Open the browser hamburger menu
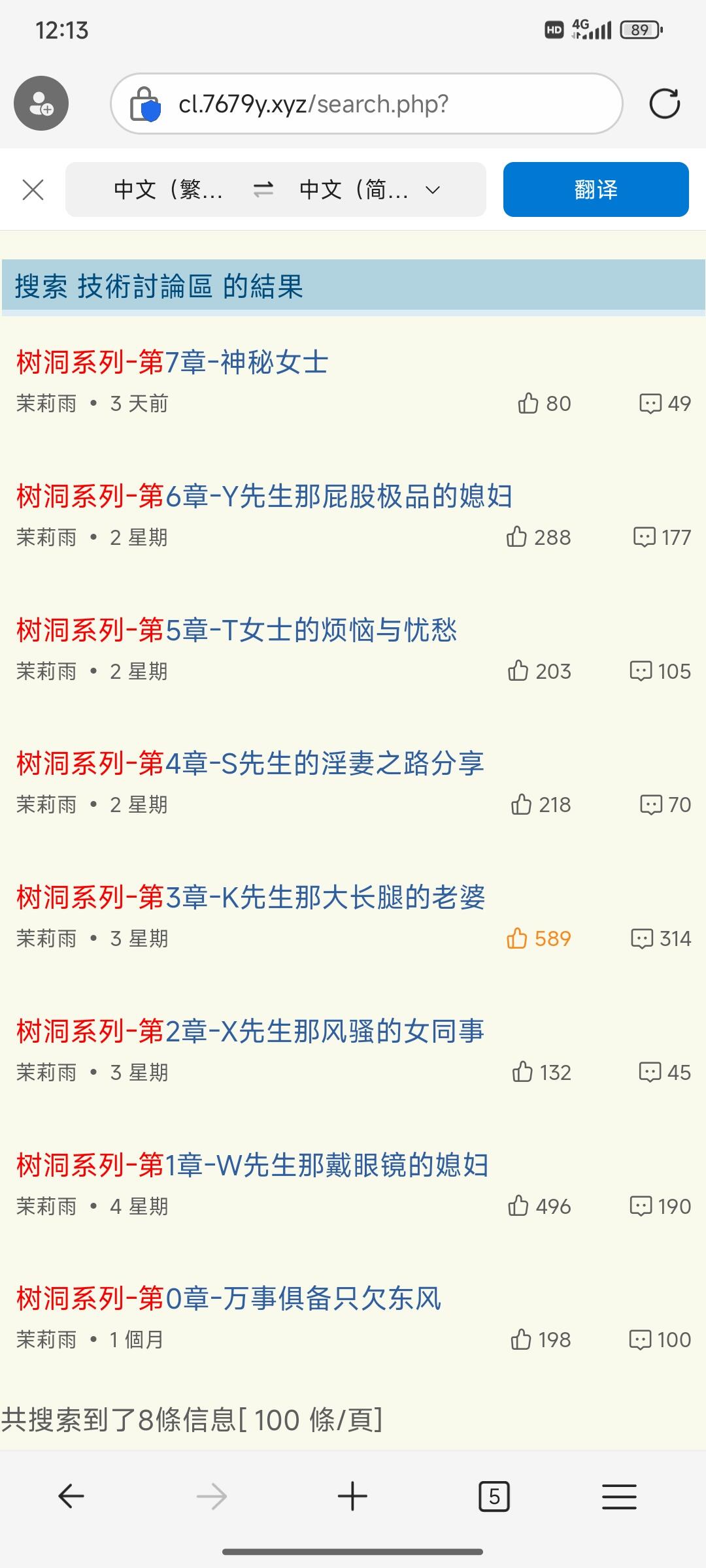The image size is (706, 1568). (x=618, y=1496)
